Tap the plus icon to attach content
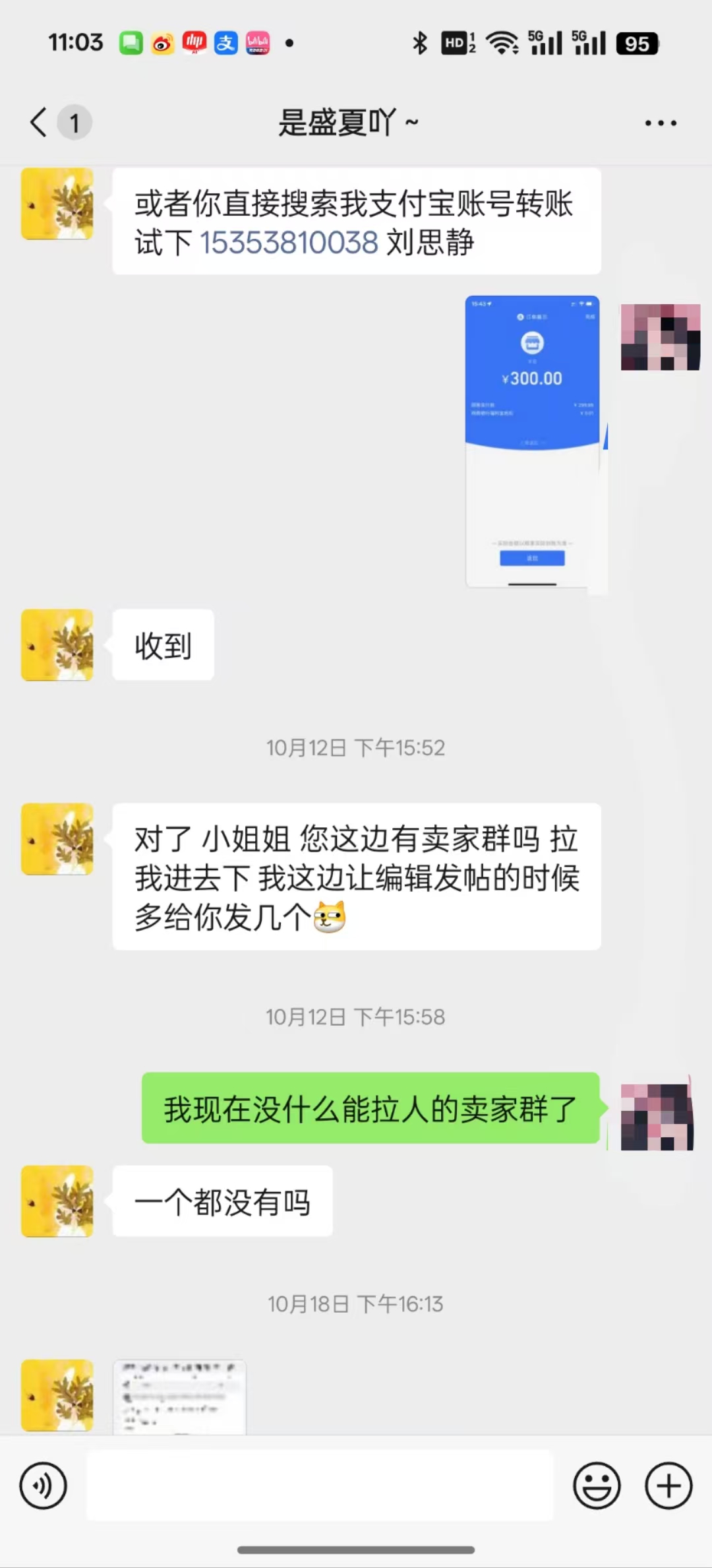The image size is (712, 1568). point(668,1487)
